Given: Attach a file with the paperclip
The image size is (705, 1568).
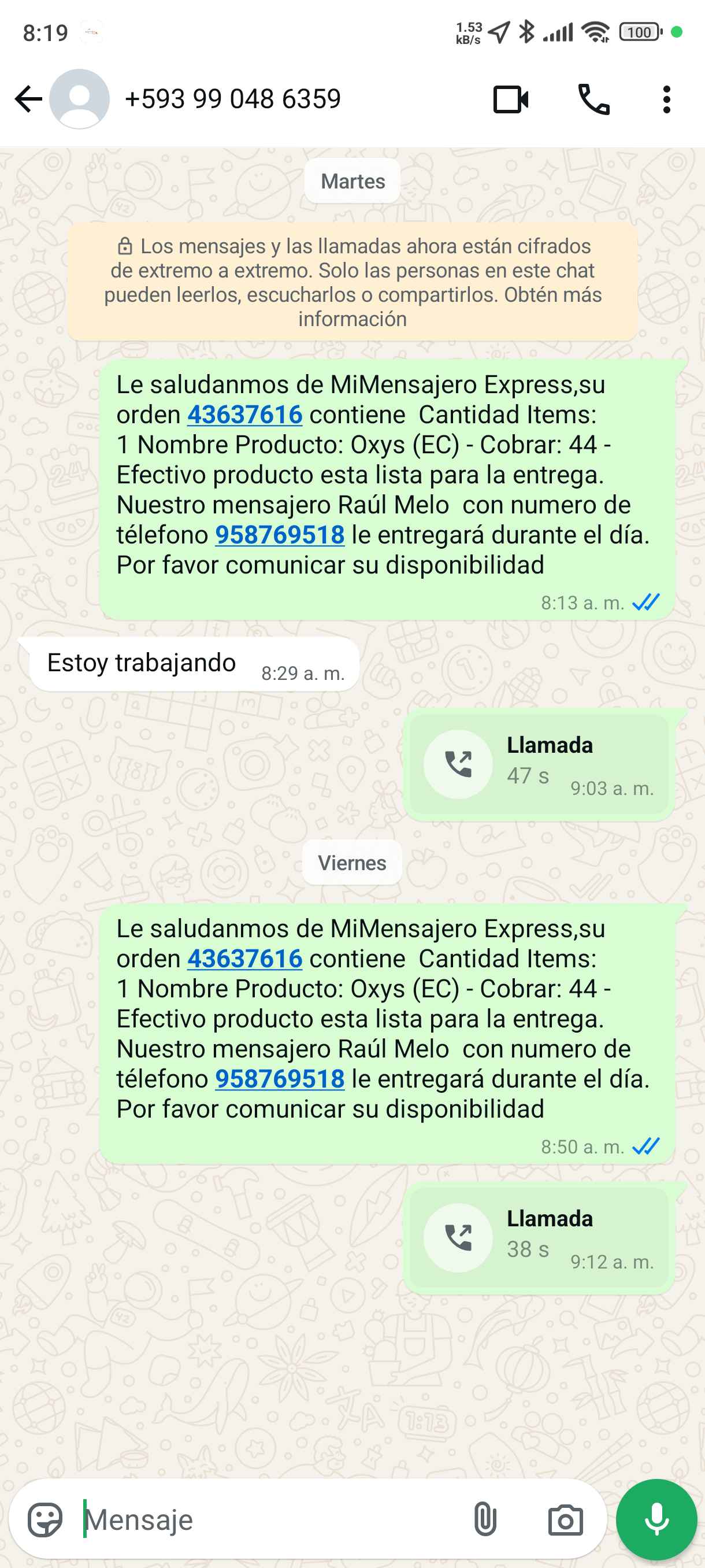Looking at the screenshot, I should point(485,1520).
